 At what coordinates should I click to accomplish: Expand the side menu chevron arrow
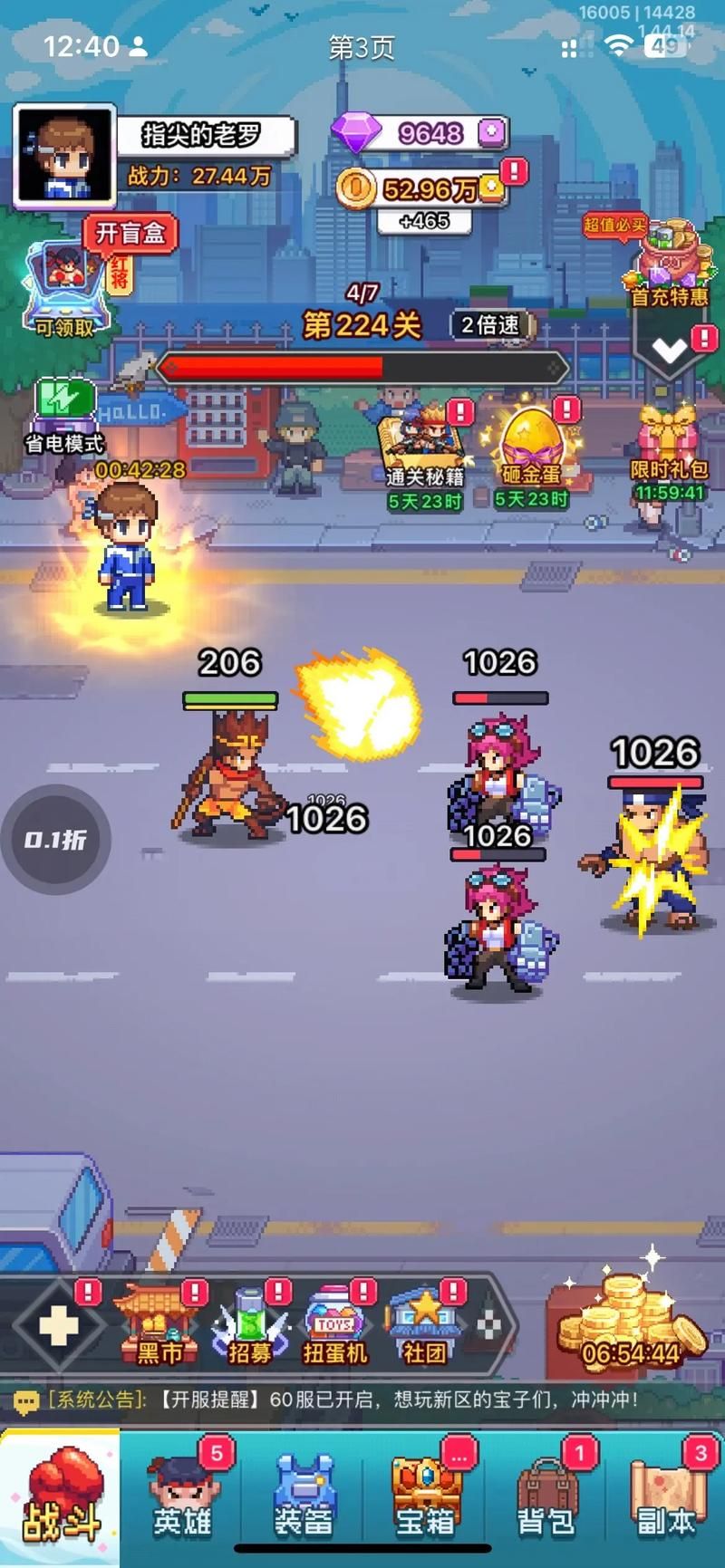pyautogui.click(x=669, y=349)
